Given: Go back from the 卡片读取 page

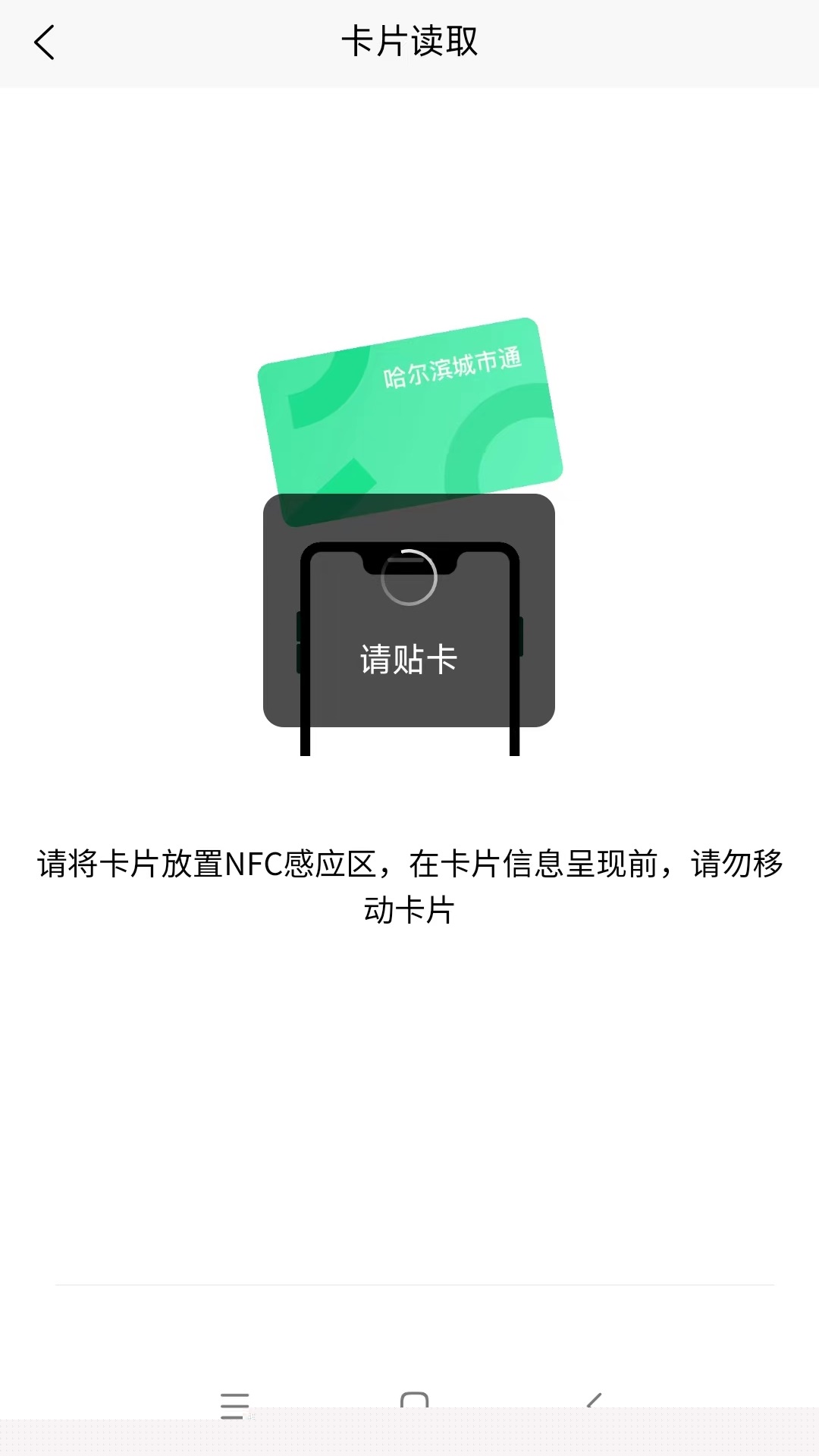Looking at the screenshot, I should (x=45, y=42).
